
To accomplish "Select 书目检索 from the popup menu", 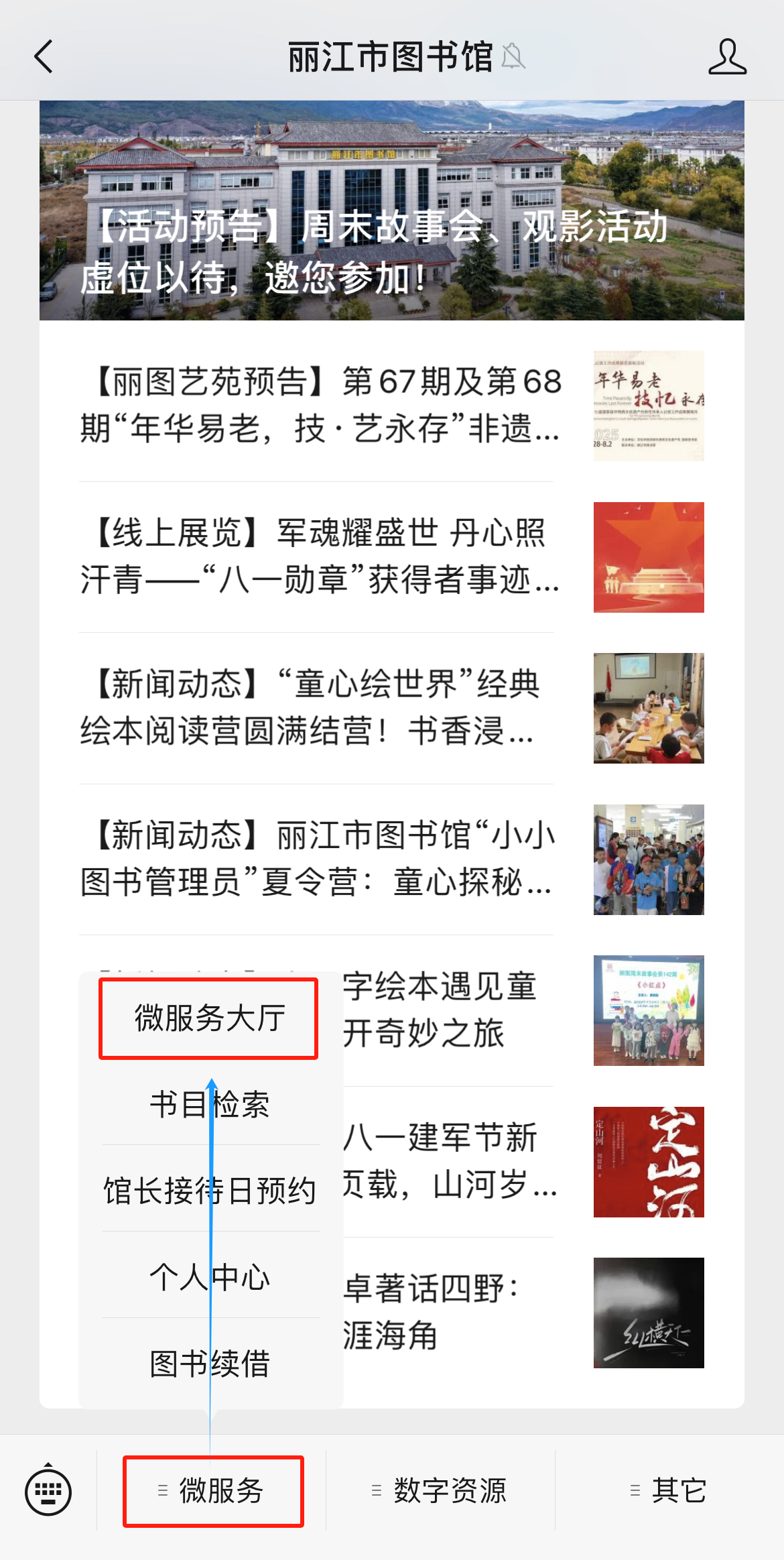I will [x=210, y=1103].
